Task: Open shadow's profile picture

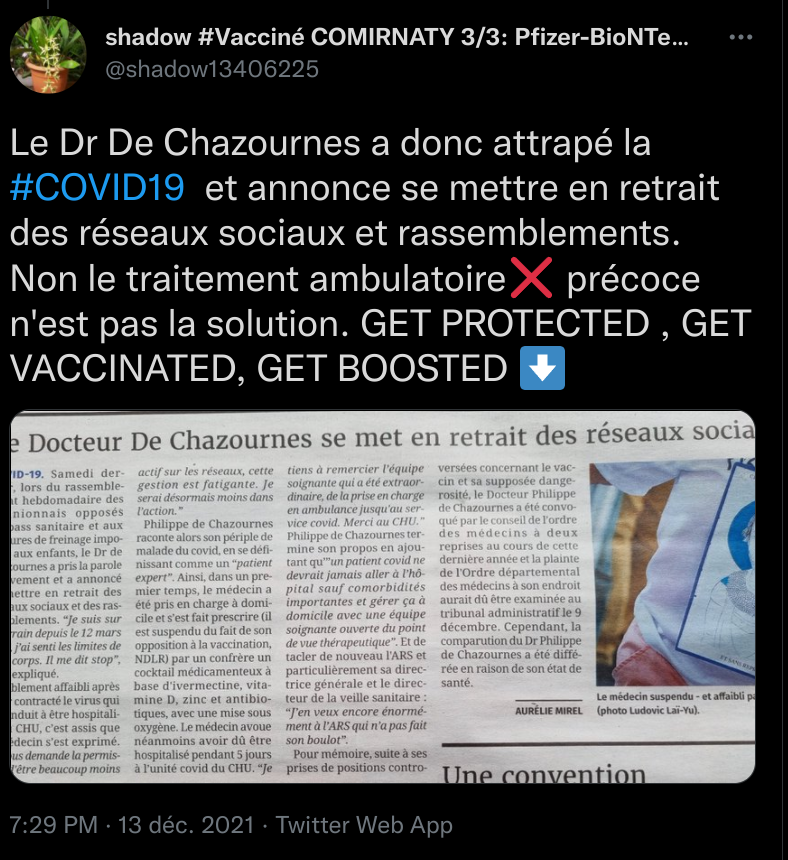Action: coord(48,55)
